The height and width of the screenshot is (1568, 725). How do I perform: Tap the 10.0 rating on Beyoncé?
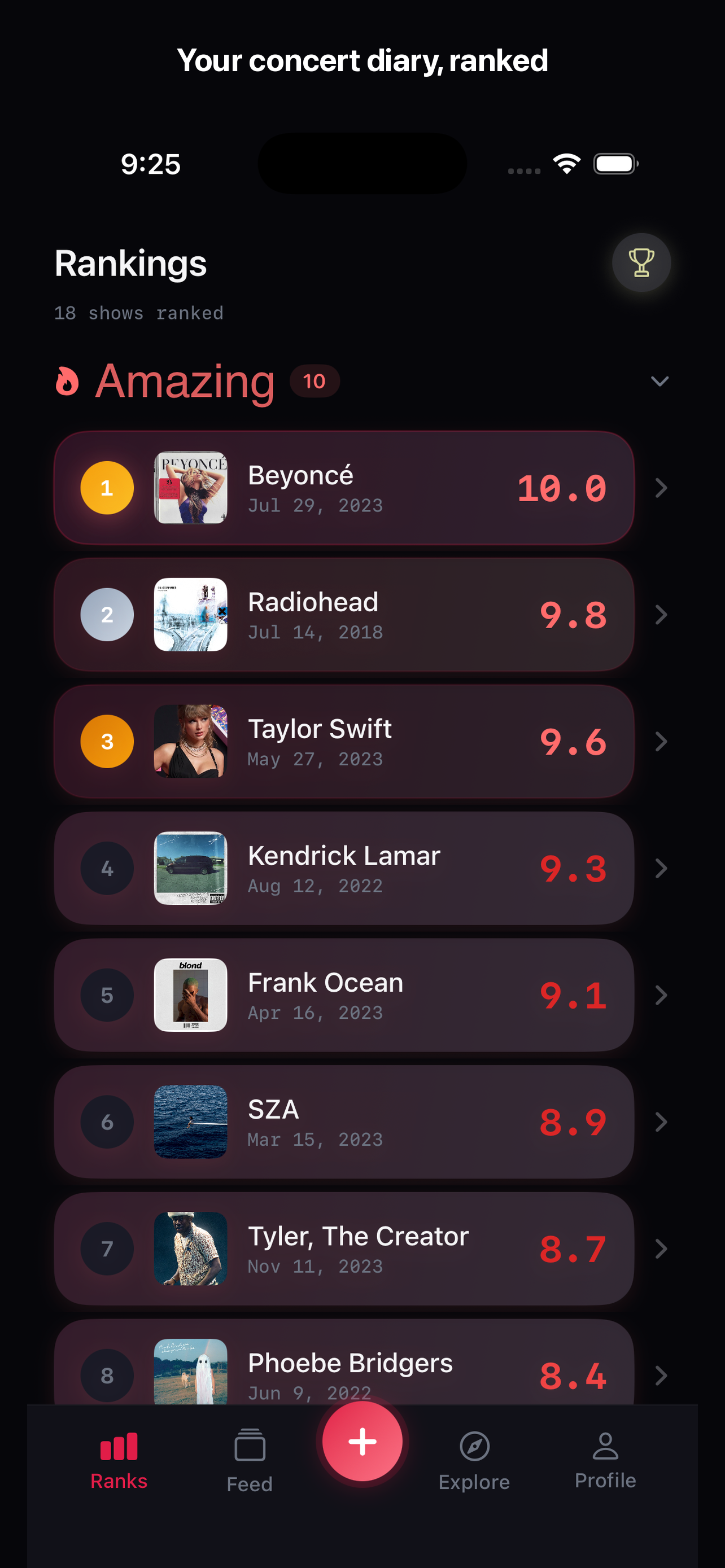pyautogui.click(x=562, y=489)
